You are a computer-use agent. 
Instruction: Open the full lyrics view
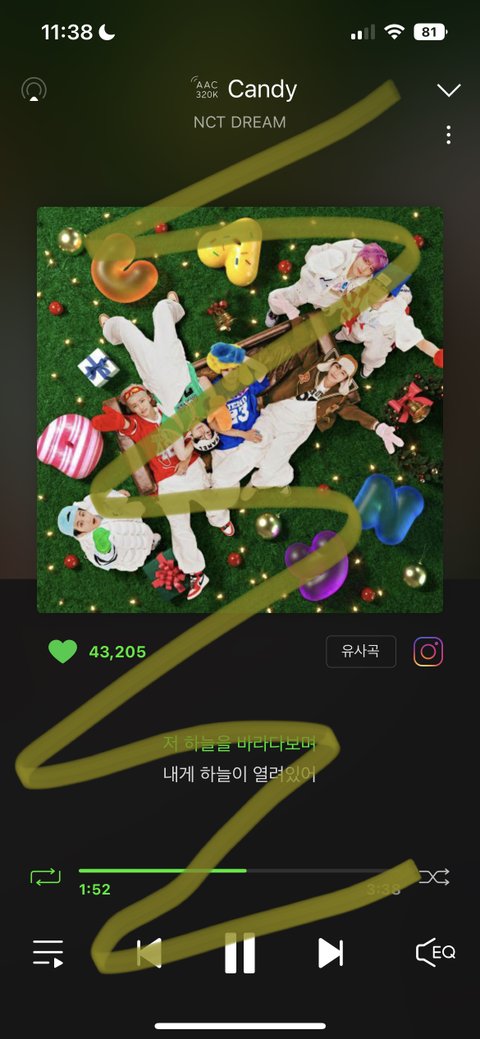point(239,759)
